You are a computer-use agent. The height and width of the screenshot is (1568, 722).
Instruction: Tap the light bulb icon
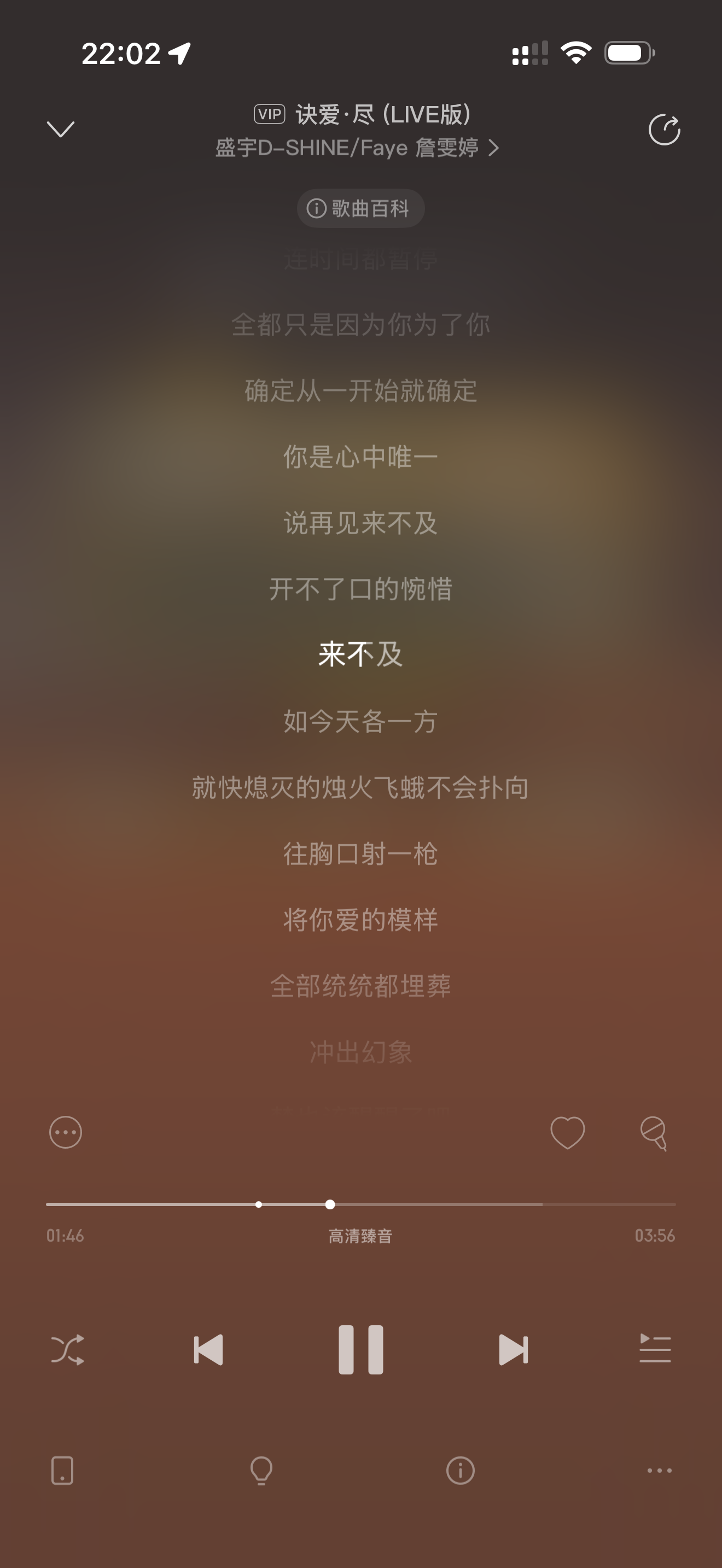tap(261, 1471)
